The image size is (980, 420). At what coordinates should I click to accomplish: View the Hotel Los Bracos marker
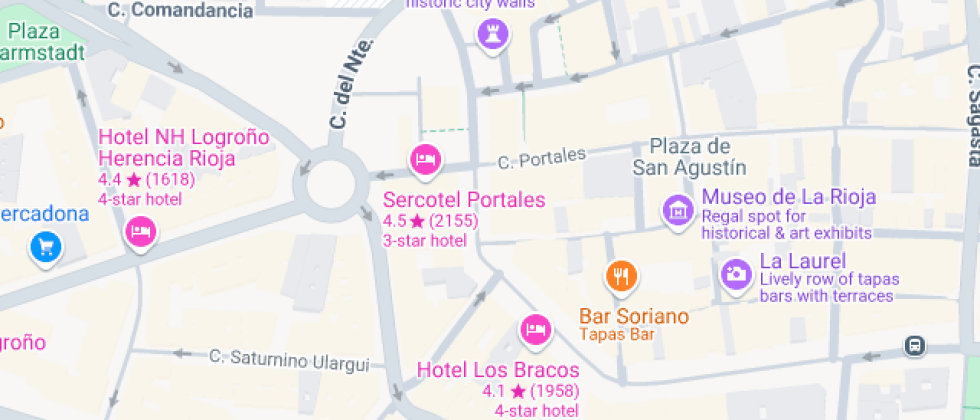click(536, 329)
